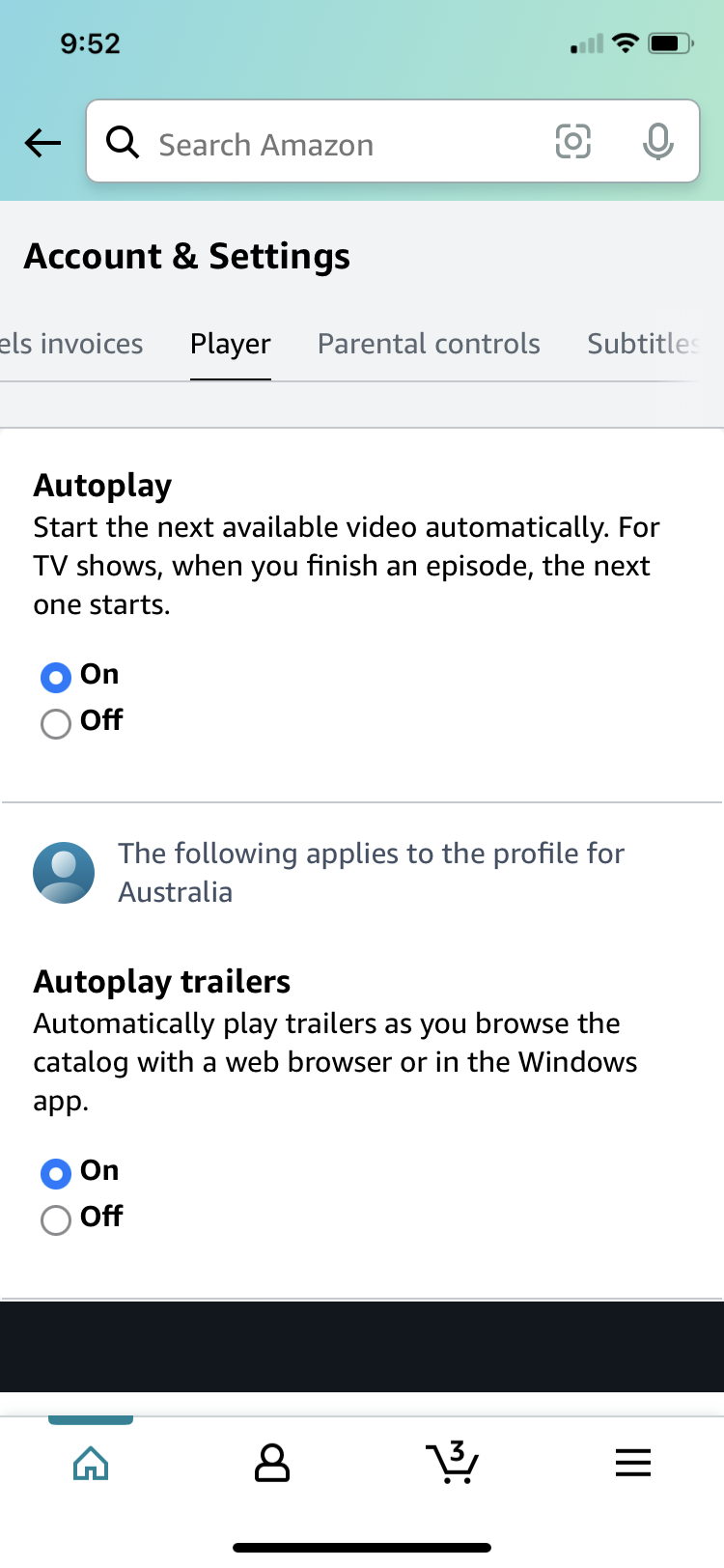This screenshot has width=724, height=1568.
Task: Open the account profile tab
Action: tap(271, 1464)
